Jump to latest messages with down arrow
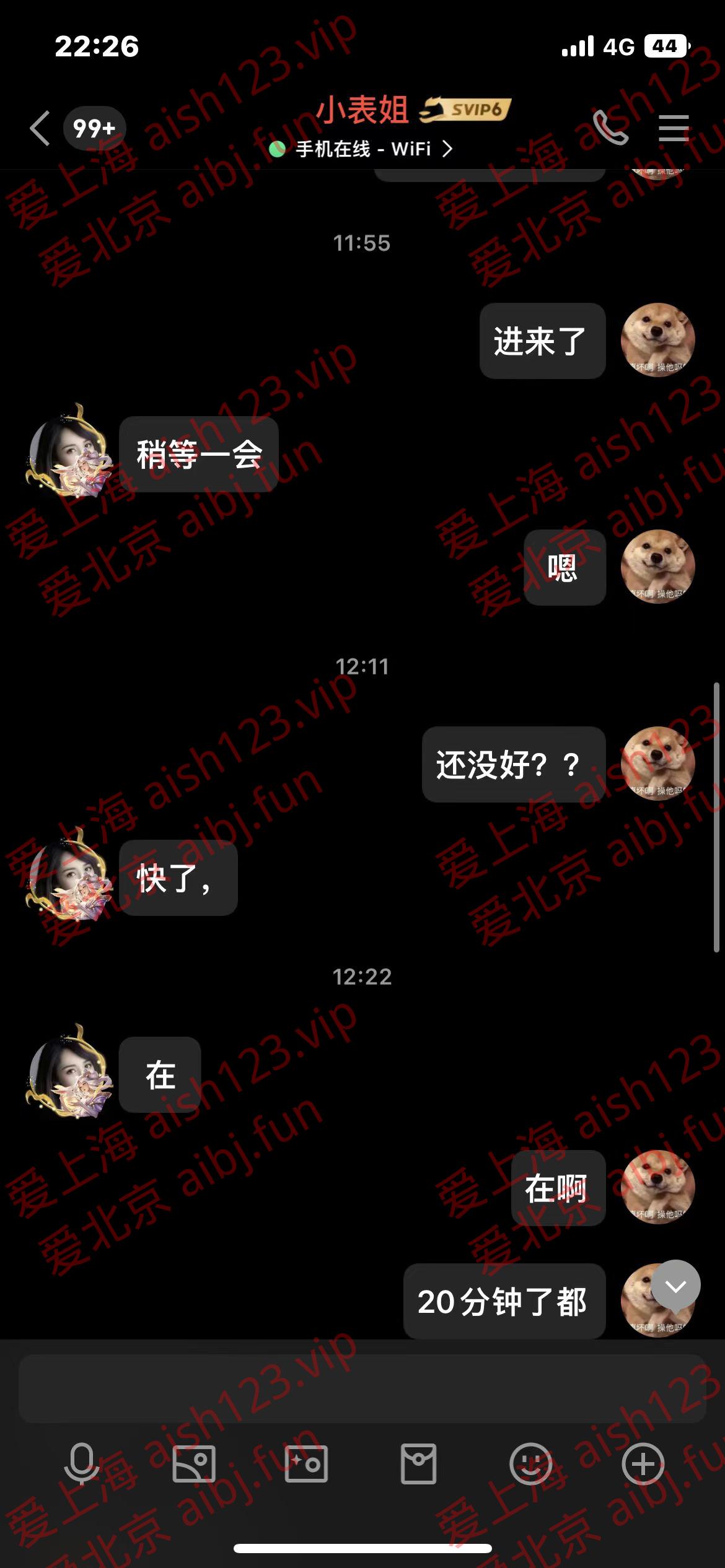Viewport: 725px width, 1568px height. tap(675, 1287)
